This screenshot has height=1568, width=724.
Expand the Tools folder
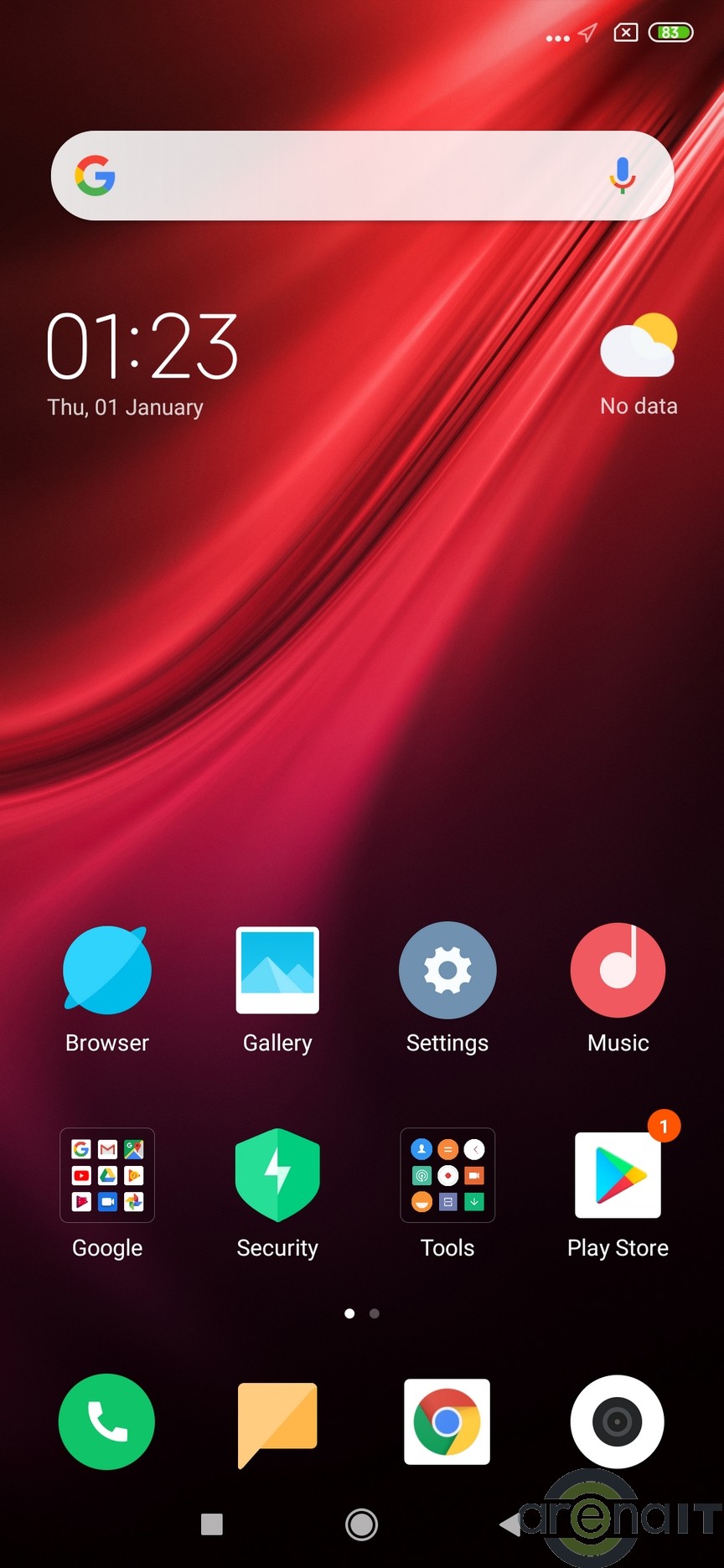[447, 1175]
